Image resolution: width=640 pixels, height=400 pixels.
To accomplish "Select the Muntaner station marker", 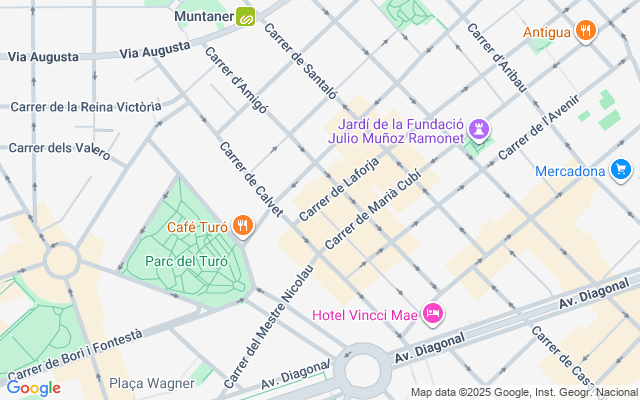I will tap(246, 16).
